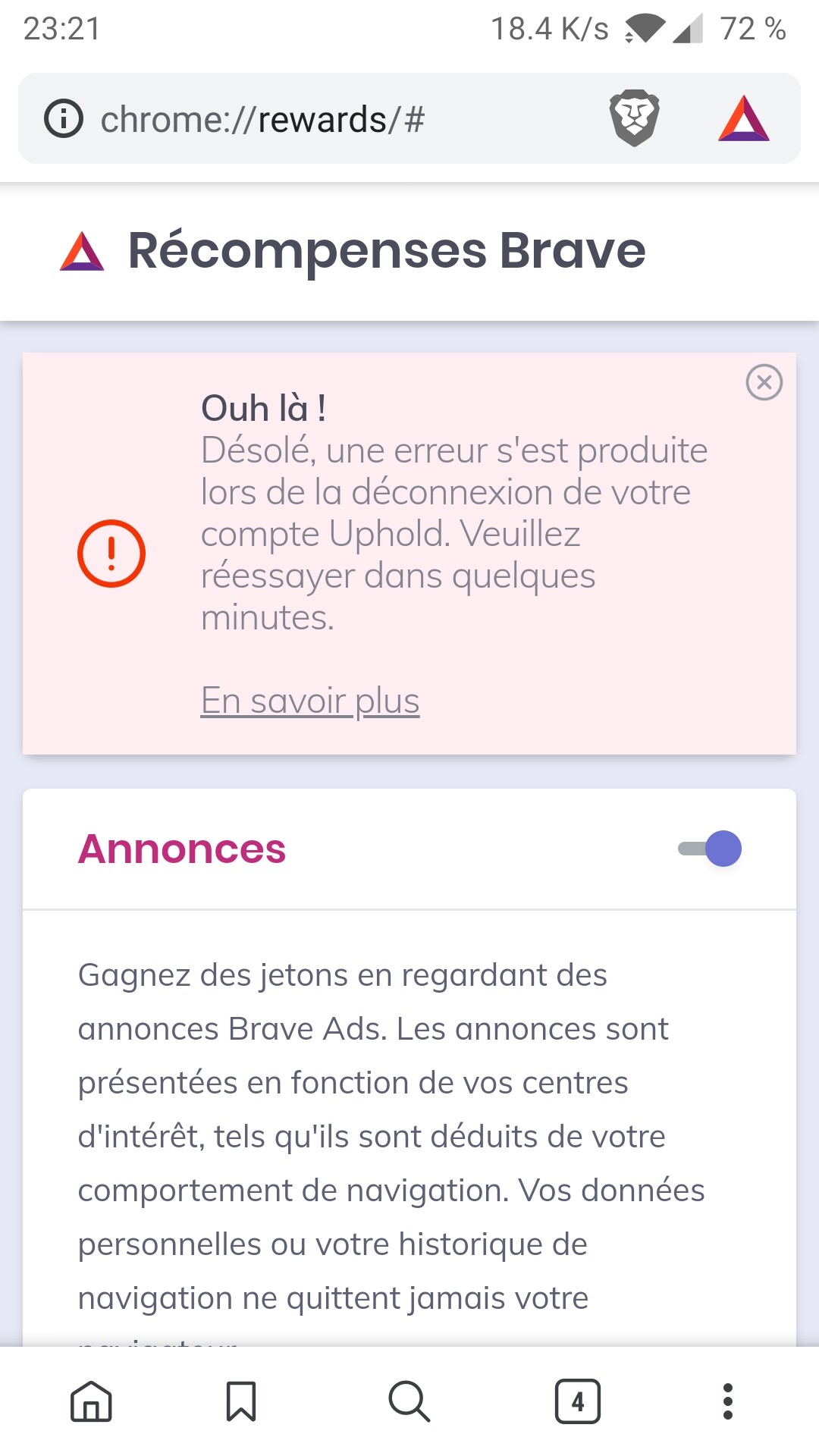This screenshot has height=1456, width=819.
Task: Open the bookmarks icon
Action: tap(241, 1401)
